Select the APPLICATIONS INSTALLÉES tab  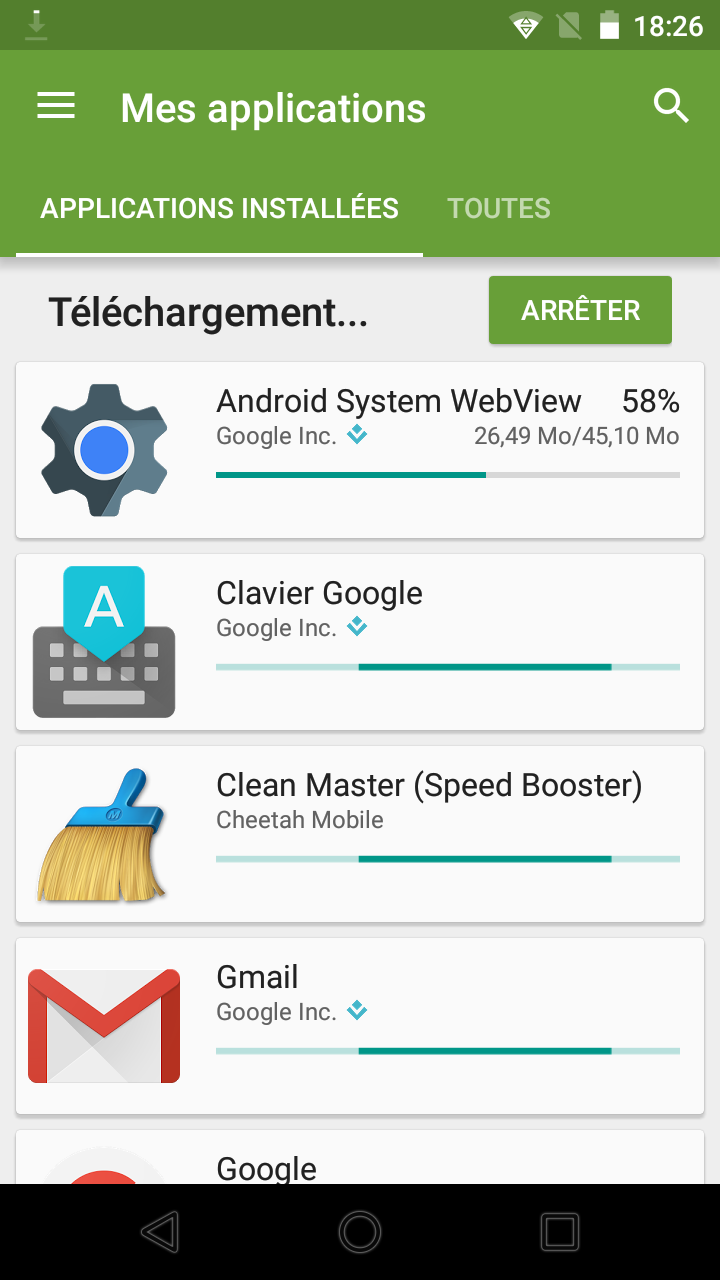[x=219, y=208]
